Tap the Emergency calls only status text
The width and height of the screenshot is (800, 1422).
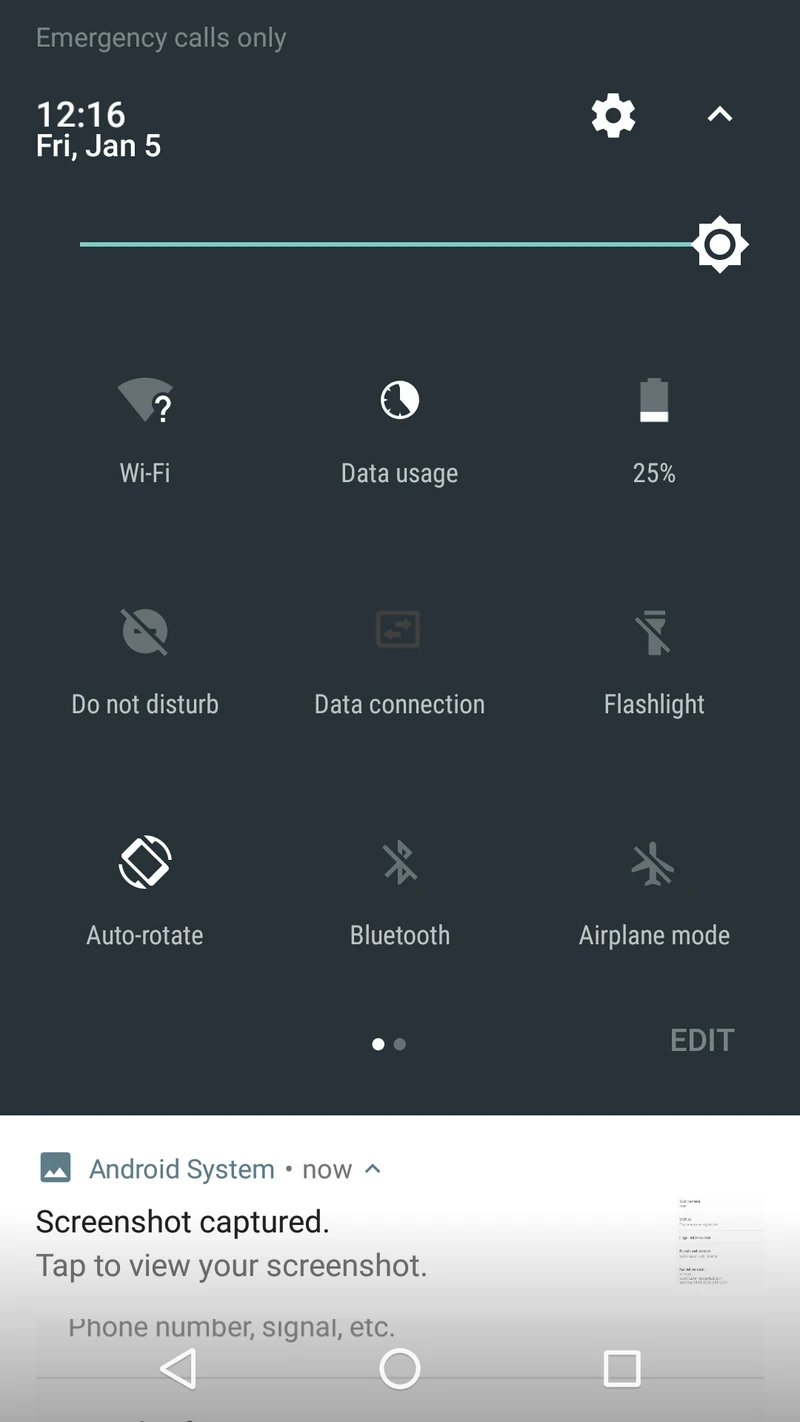click(161, 37)
